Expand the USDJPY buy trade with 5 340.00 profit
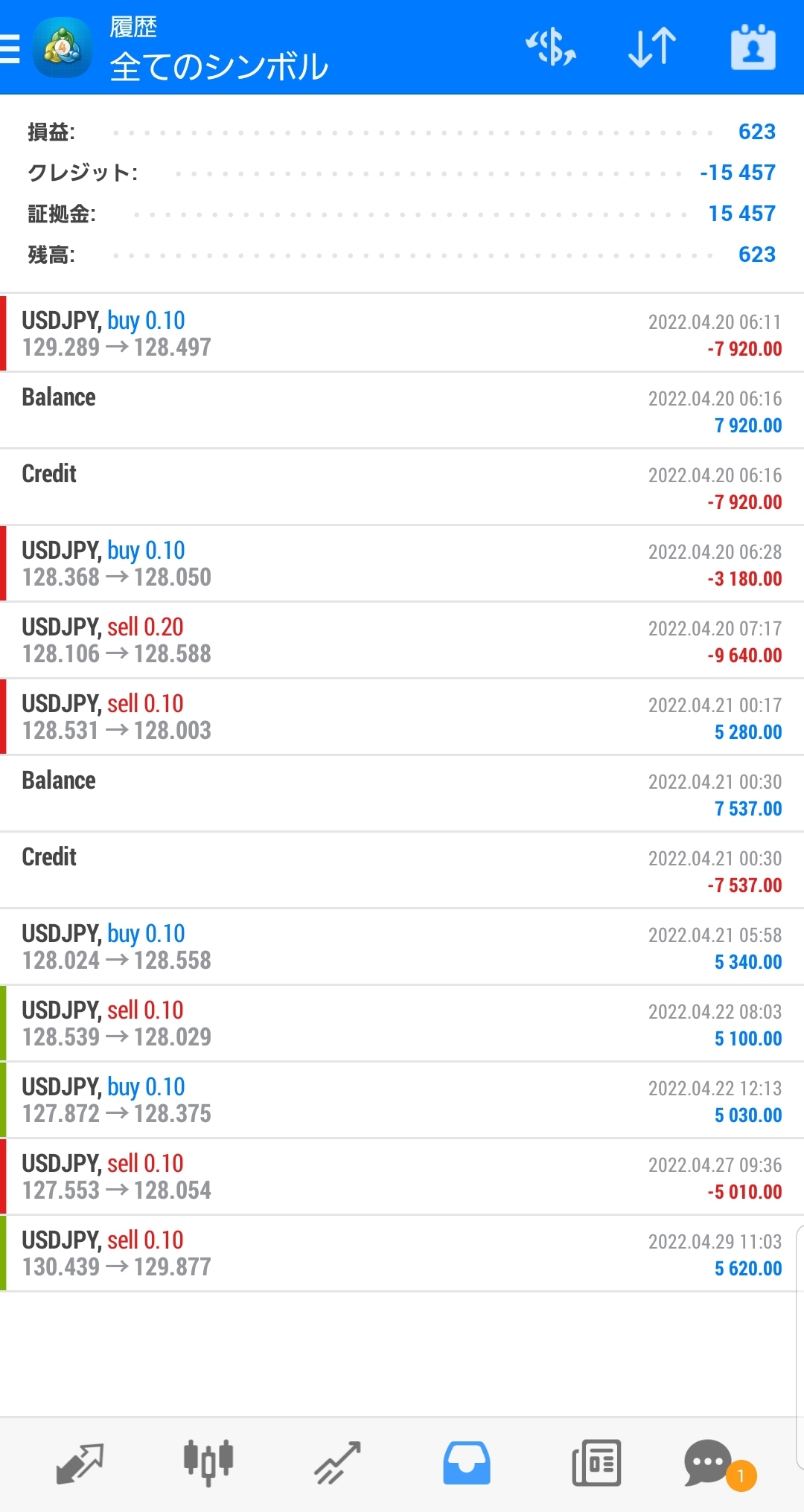The image size is (804, 1512). 402,946
